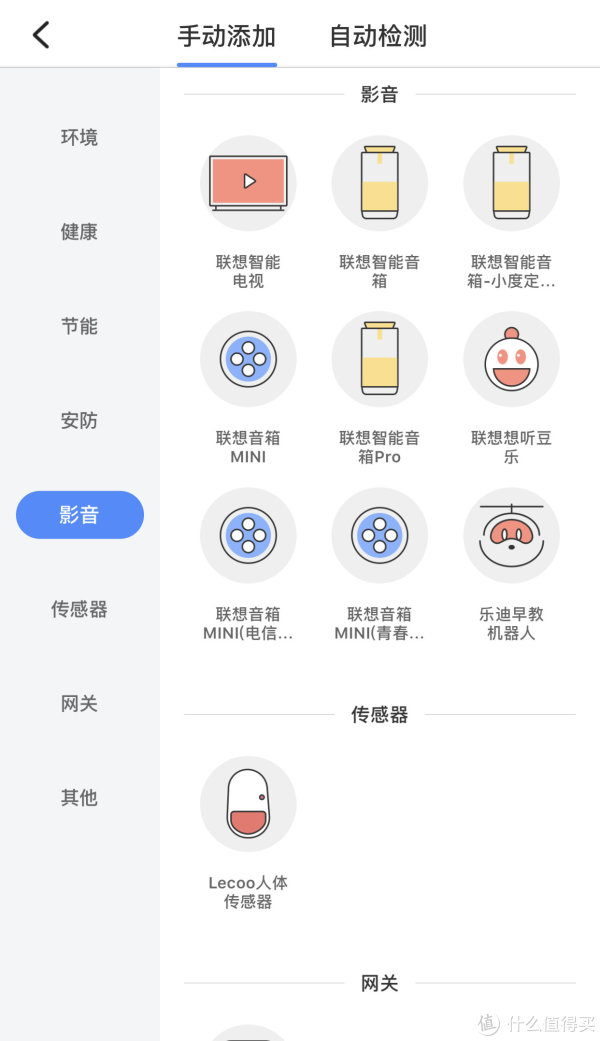Choose the 安防 category
This screenshot has height=1041, width=600.
pos(79,420)
